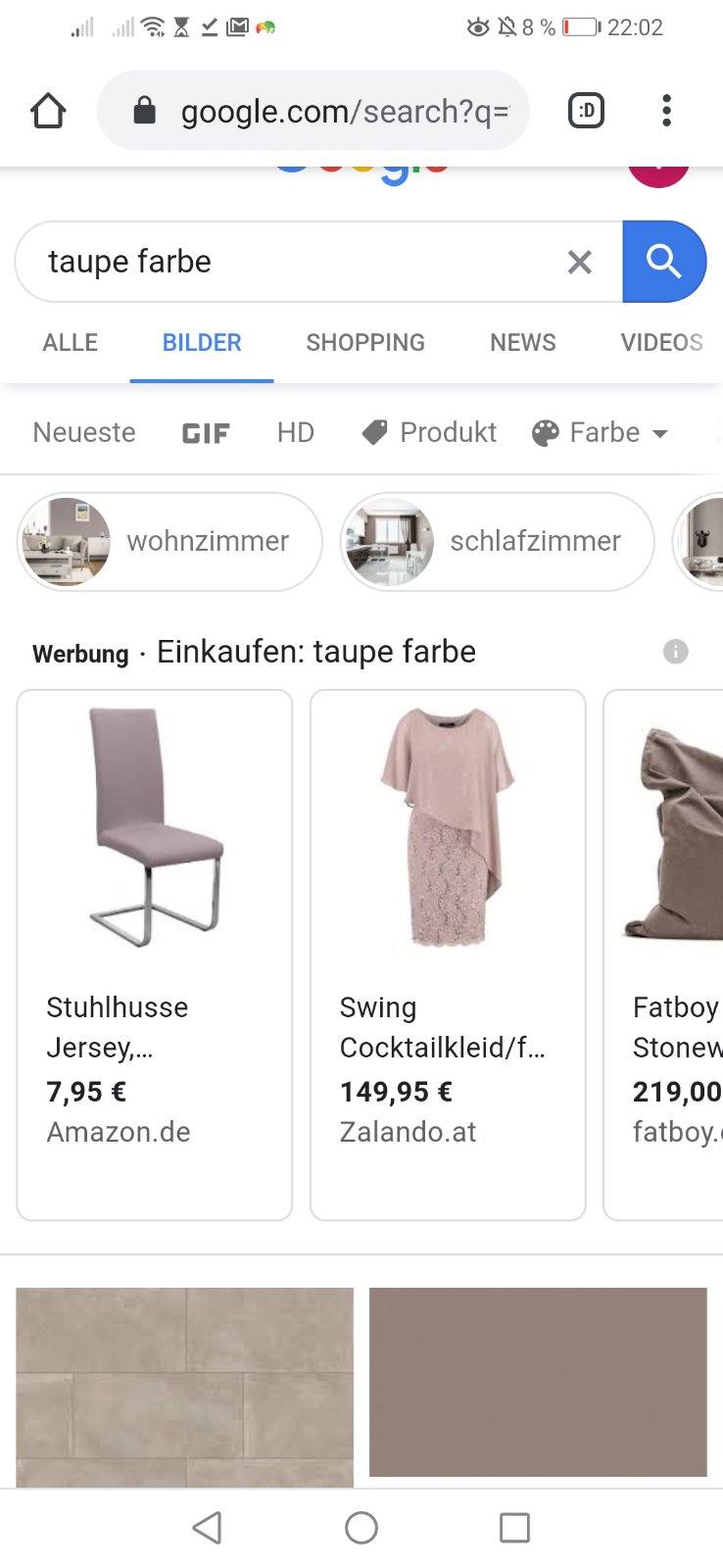This screenshot has width=723, height=1568.
Task: Expand the Farbe color dropdown
Action: pos(600,432)
